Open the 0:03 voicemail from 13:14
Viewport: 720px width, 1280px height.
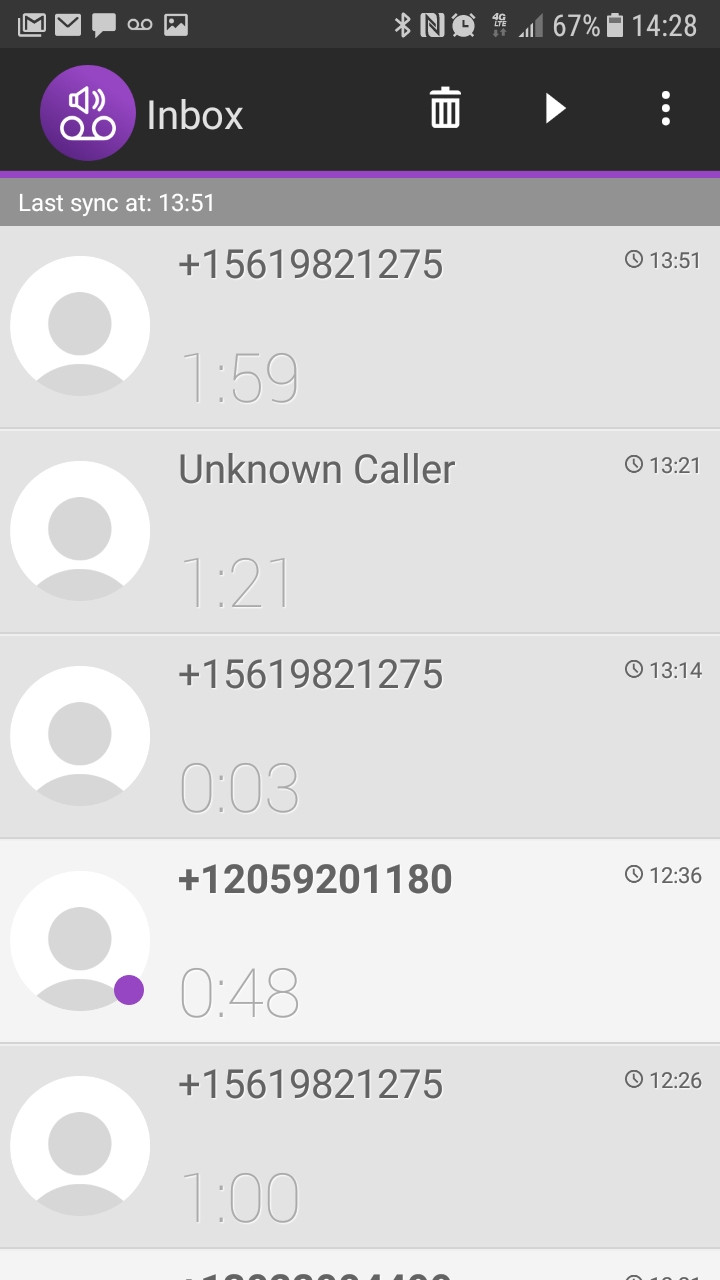[360, 737]
